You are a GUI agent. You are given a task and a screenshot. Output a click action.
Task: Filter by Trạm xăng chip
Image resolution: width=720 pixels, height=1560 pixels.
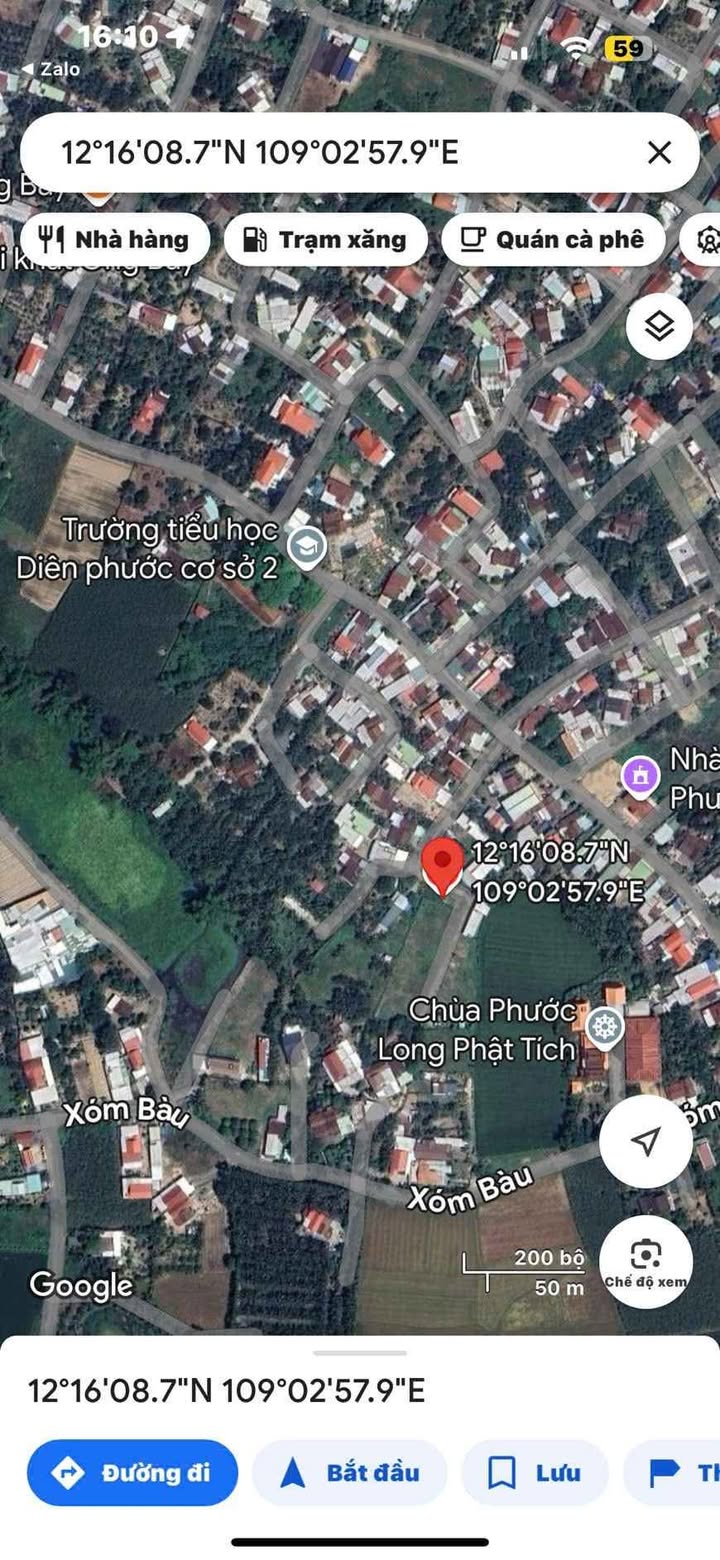coord(326,240)
